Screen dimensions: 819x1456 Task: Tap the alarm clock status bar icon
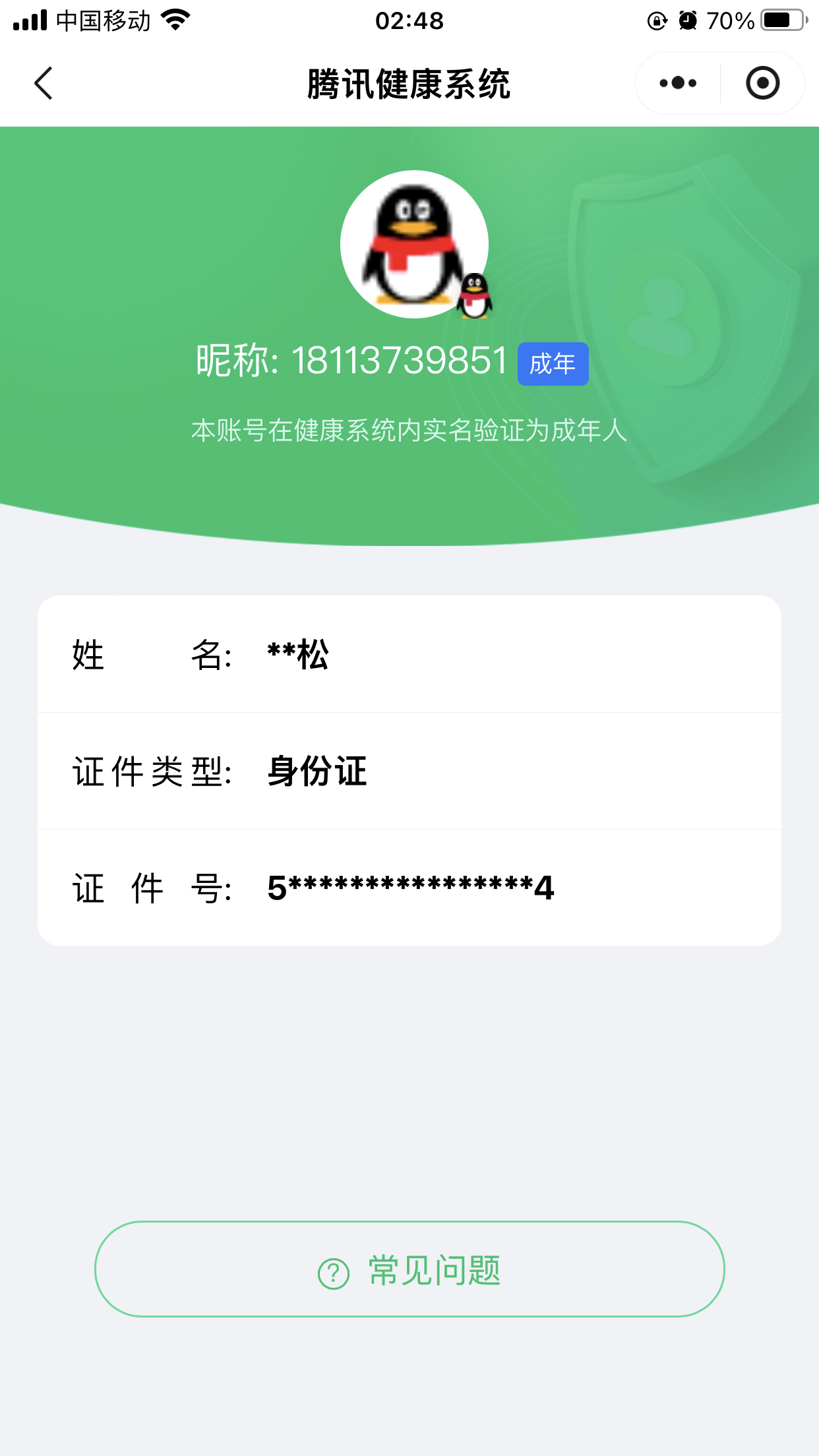point(686,20)
